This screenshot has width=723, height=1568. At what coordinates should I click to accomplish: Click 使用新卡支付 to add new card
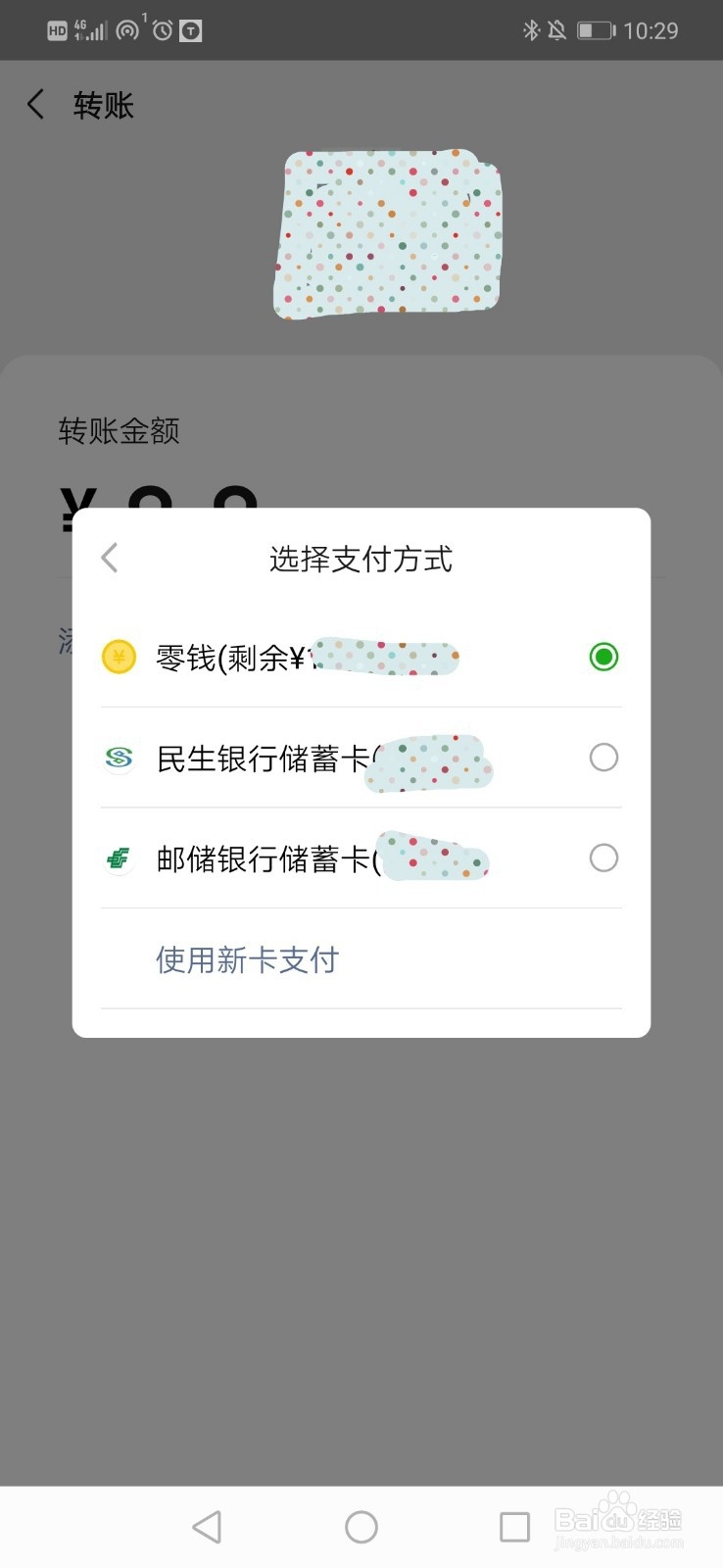[x=246, y=960]
